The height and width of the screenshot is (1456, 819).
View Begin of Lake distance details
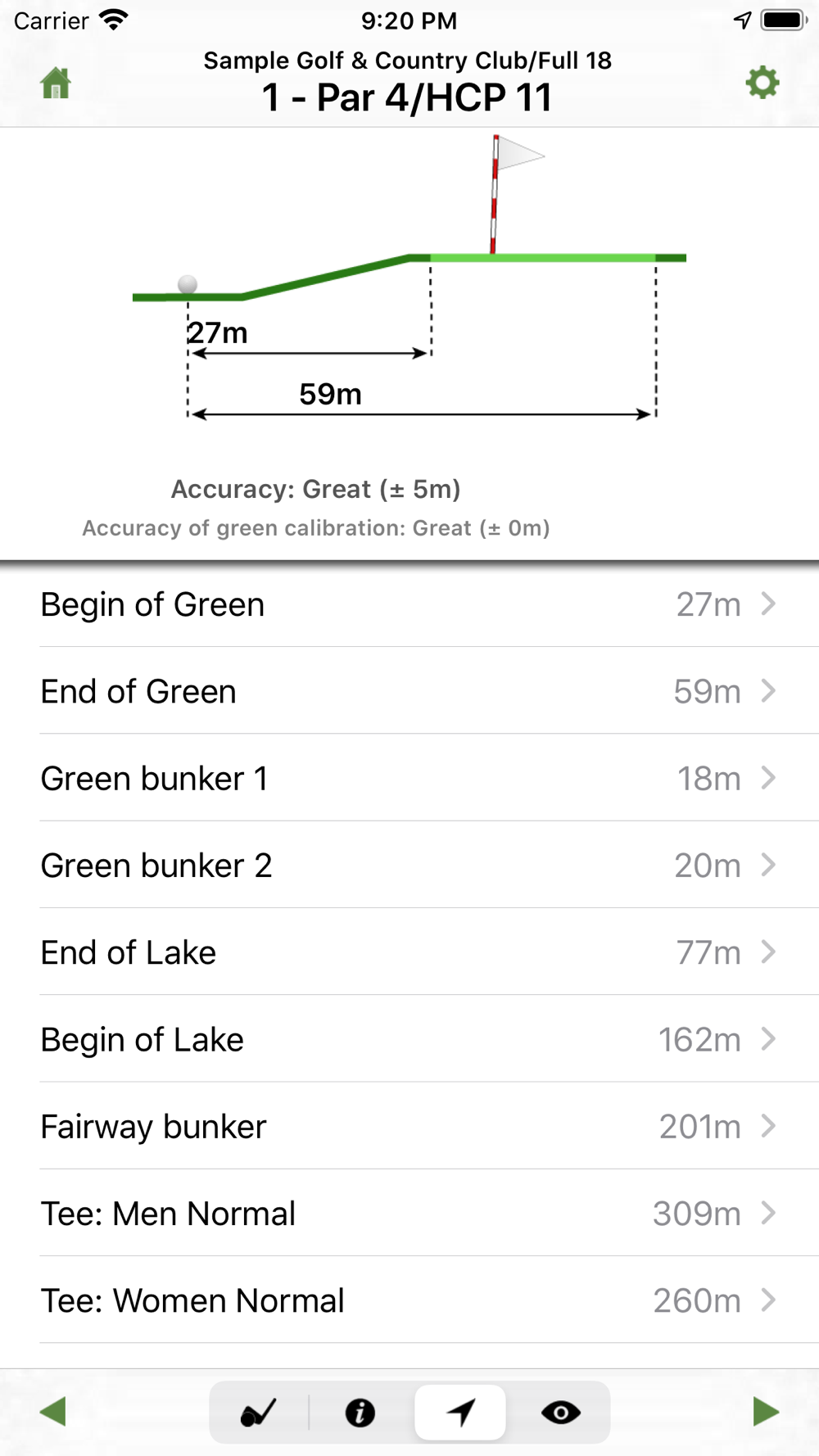tap(409, 1039)
